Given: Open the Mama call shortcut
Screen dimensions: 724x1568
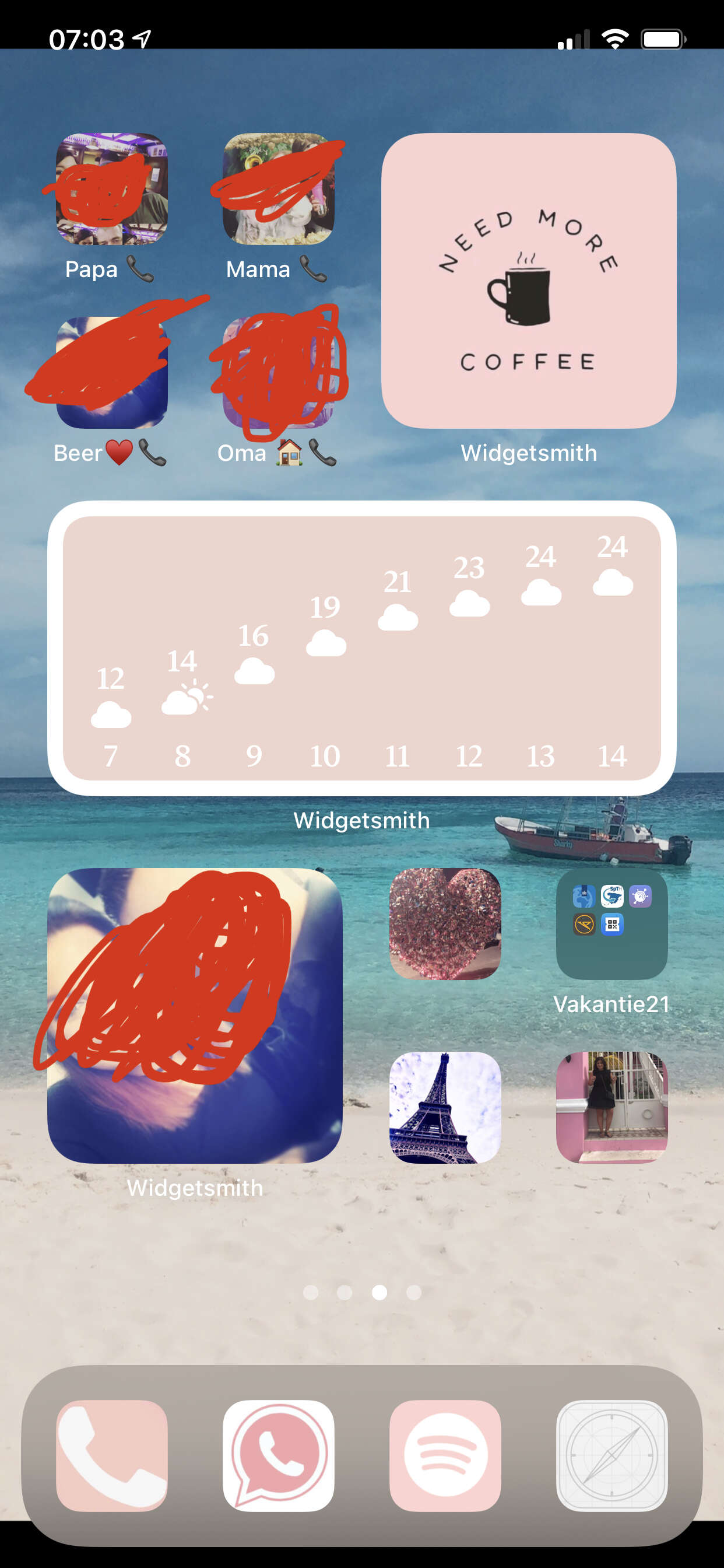Looking at the screenshot, I should tap(278, 188).
